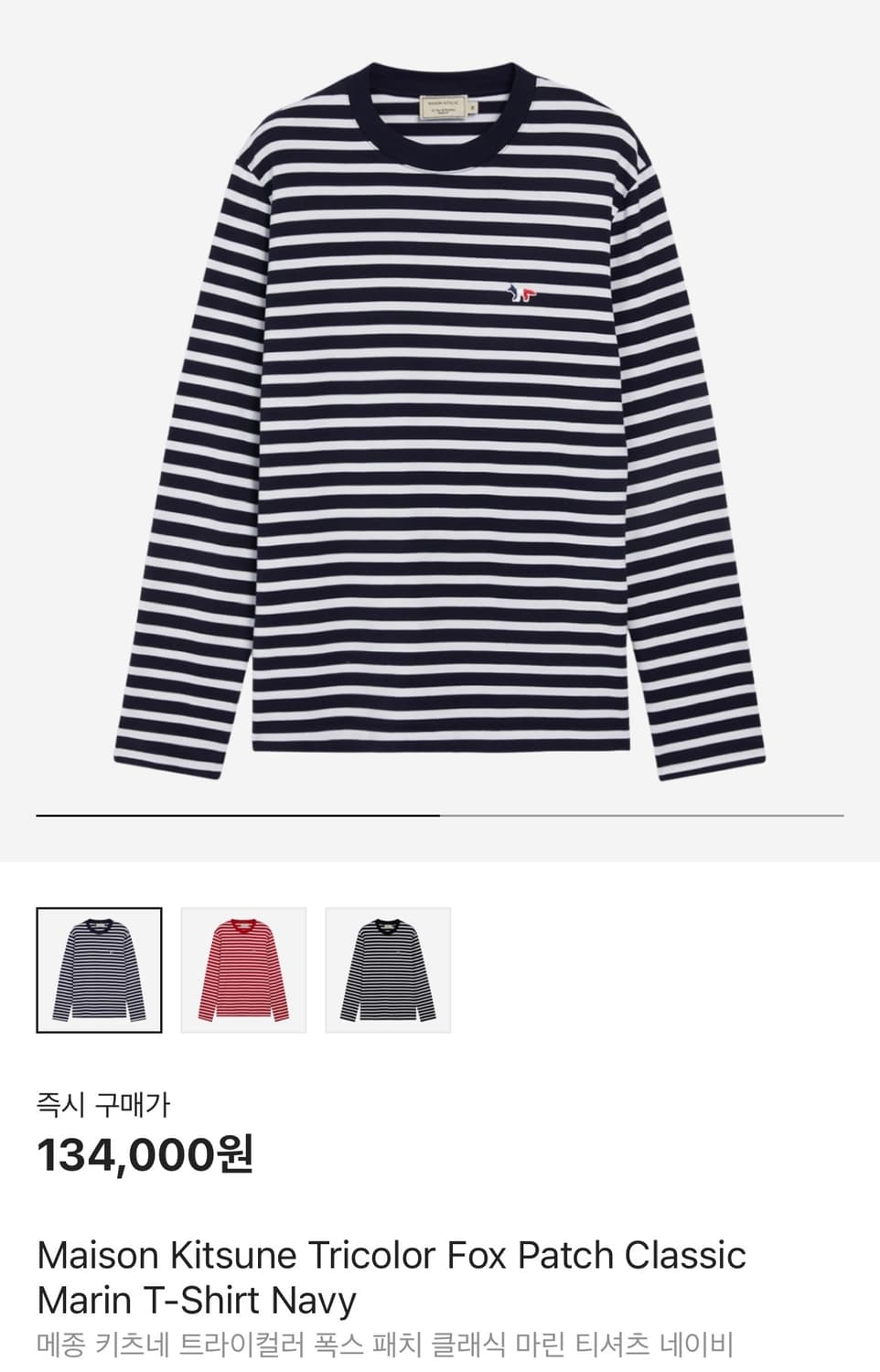The width and height of the screenshot is (880, 1372).
Task: Open the English product title link
Action: point(393,1255)
